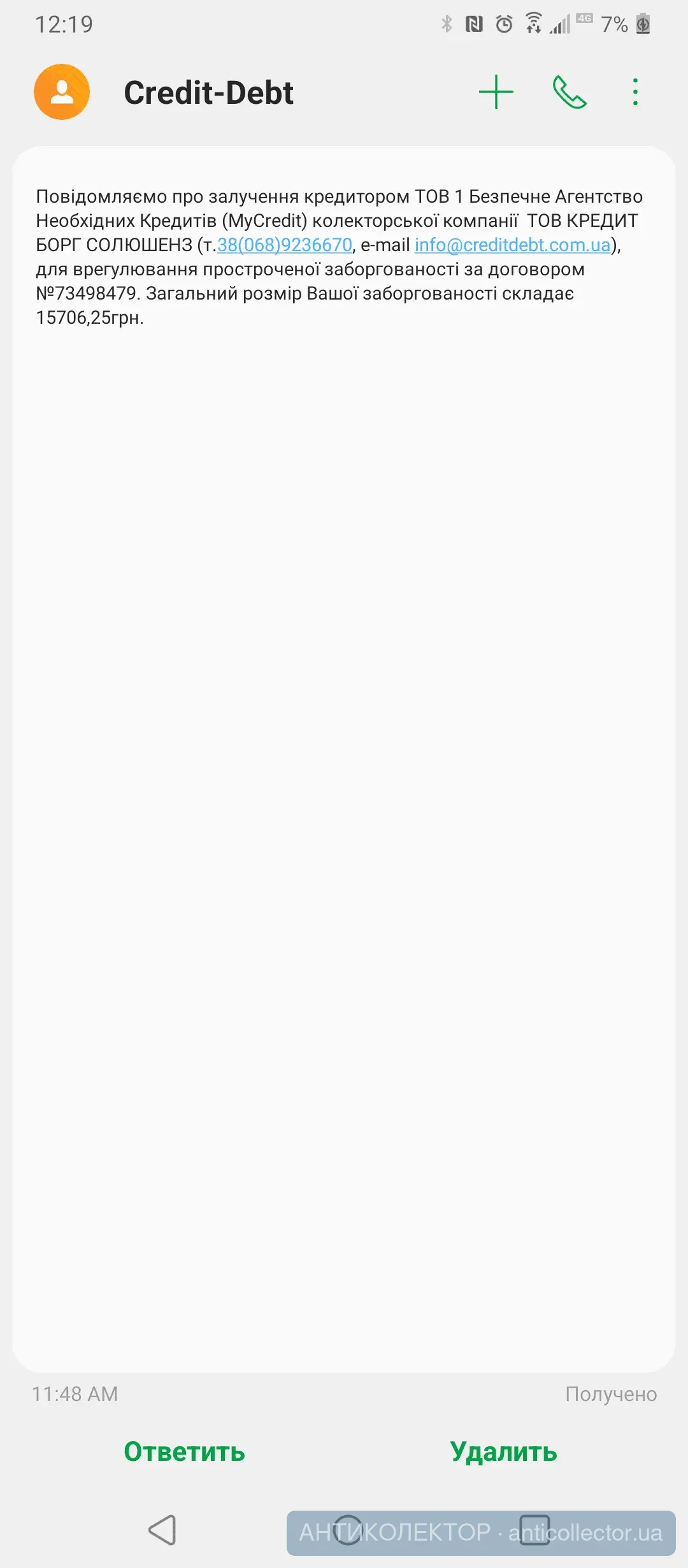
Task: Open the phone number link 38(068)9236670
Action: (x=285, y=245)
